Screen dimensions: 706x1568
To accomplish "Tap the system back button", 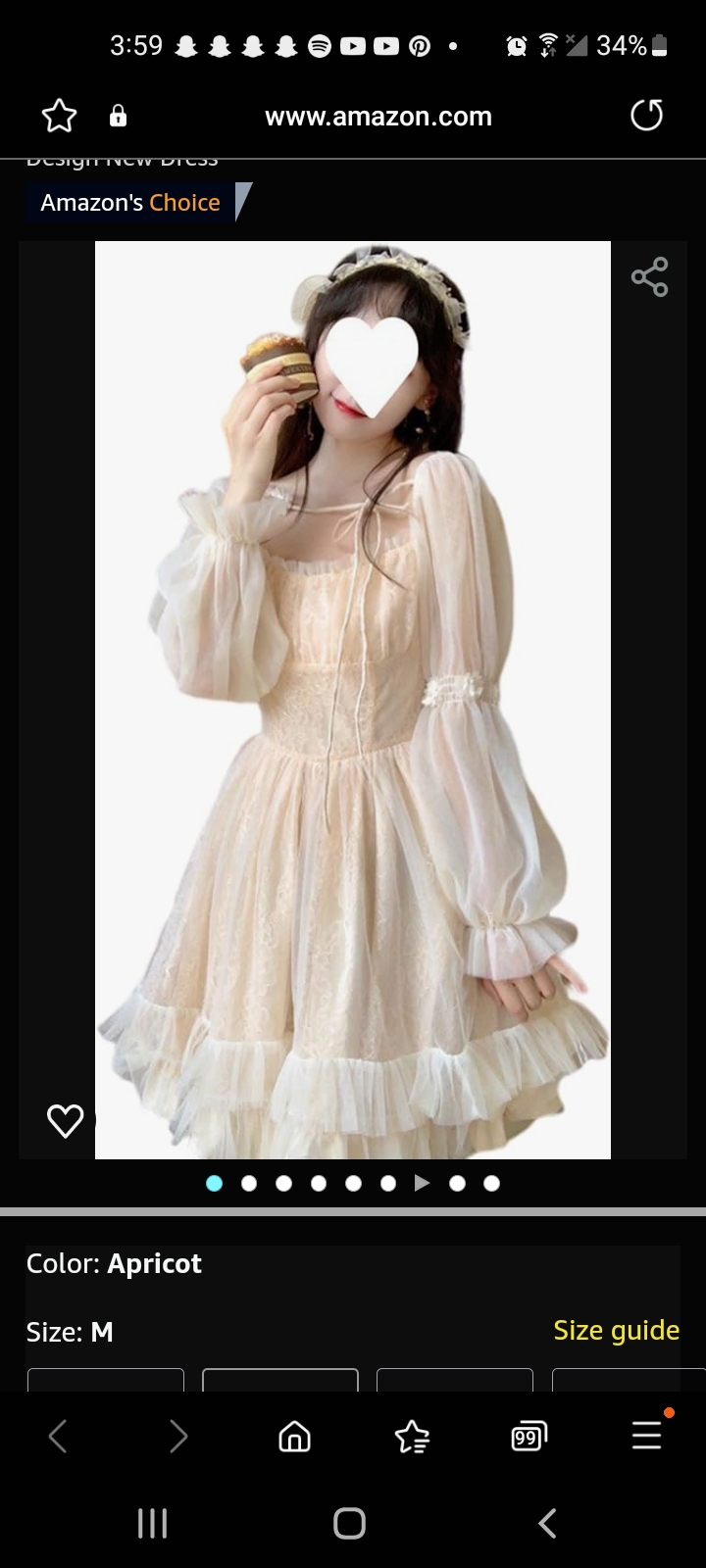I will tap(547, 1523).
